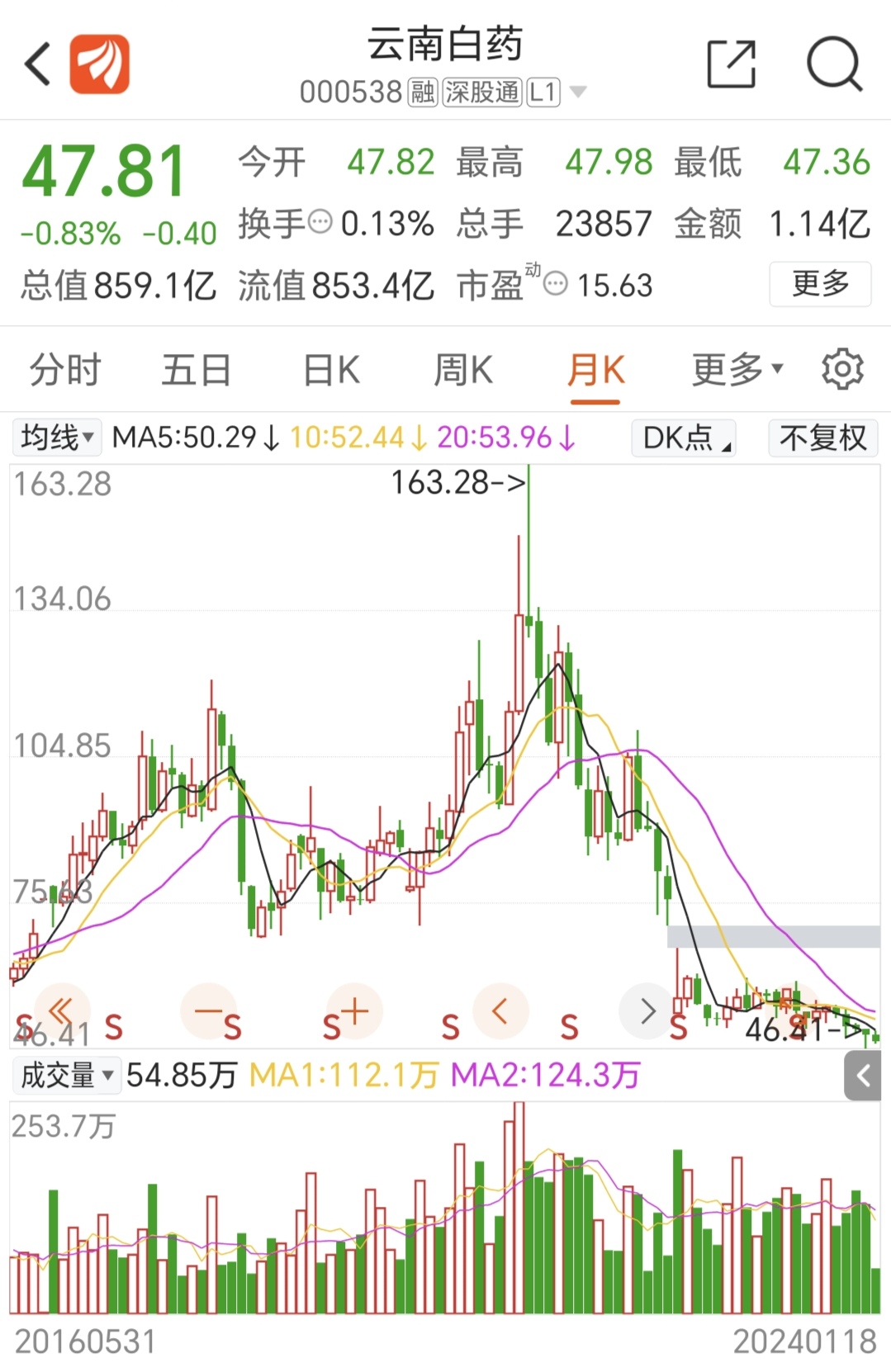Image resolution: width=891 pixels, height=1372 pixels.
Task: Switch to the 五日 tab
Action: tap(197, 369)
